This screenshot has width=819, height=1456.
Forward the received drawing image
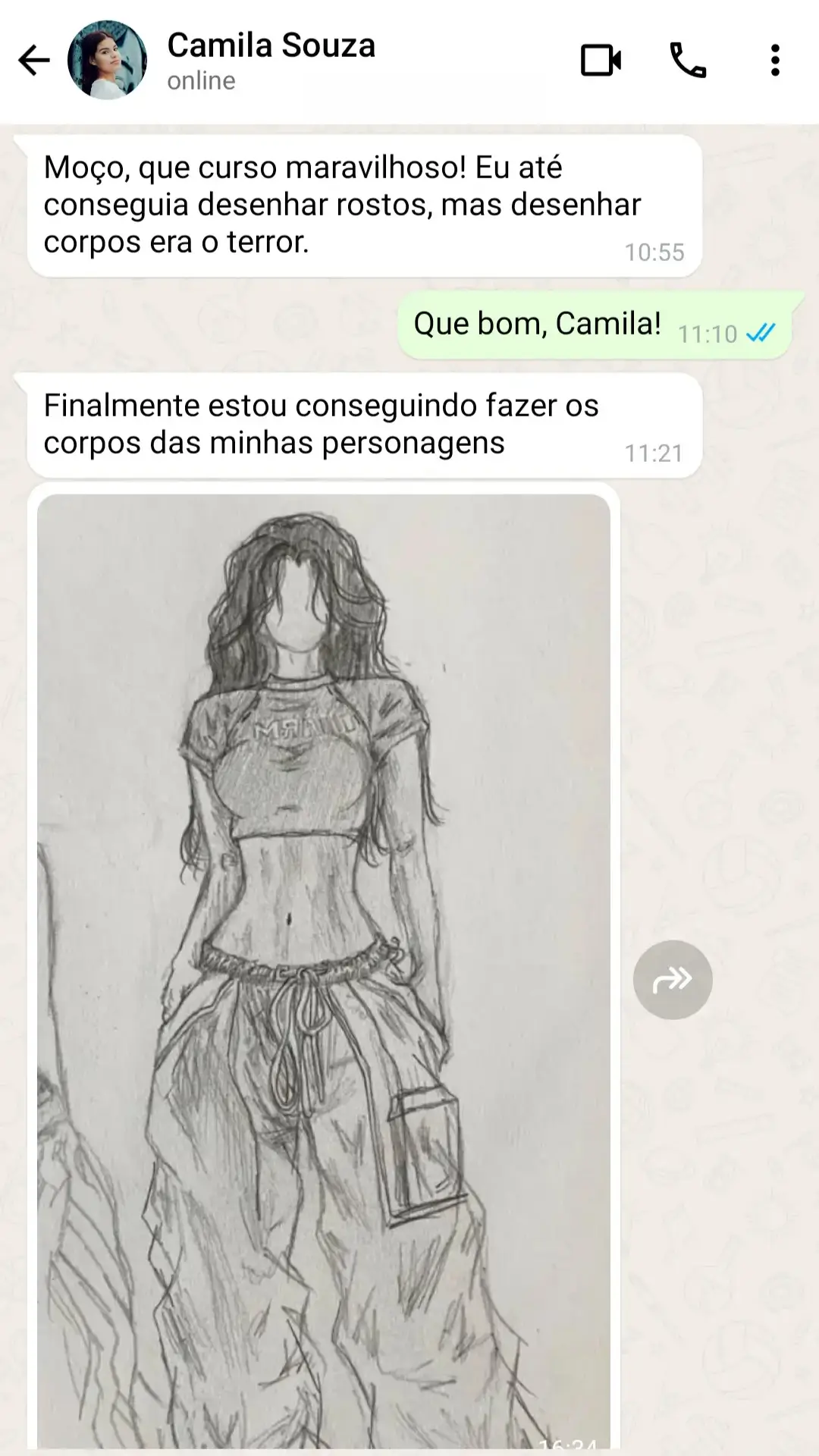(x=673, y=980)
